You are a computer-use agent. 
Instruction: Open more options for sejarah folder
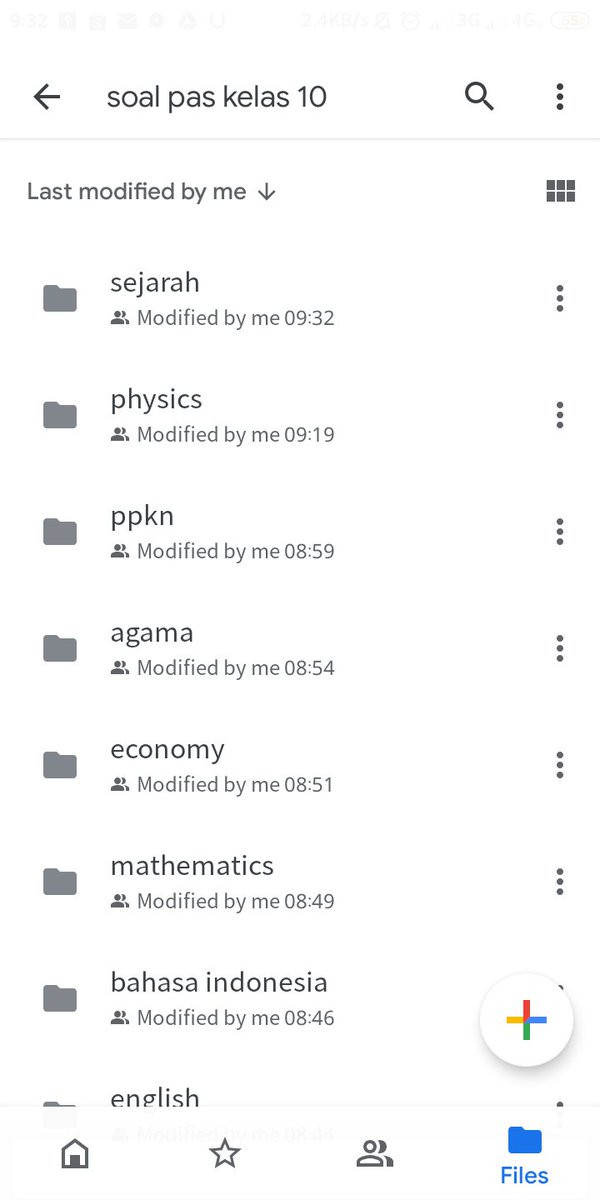tap(559, 298)
